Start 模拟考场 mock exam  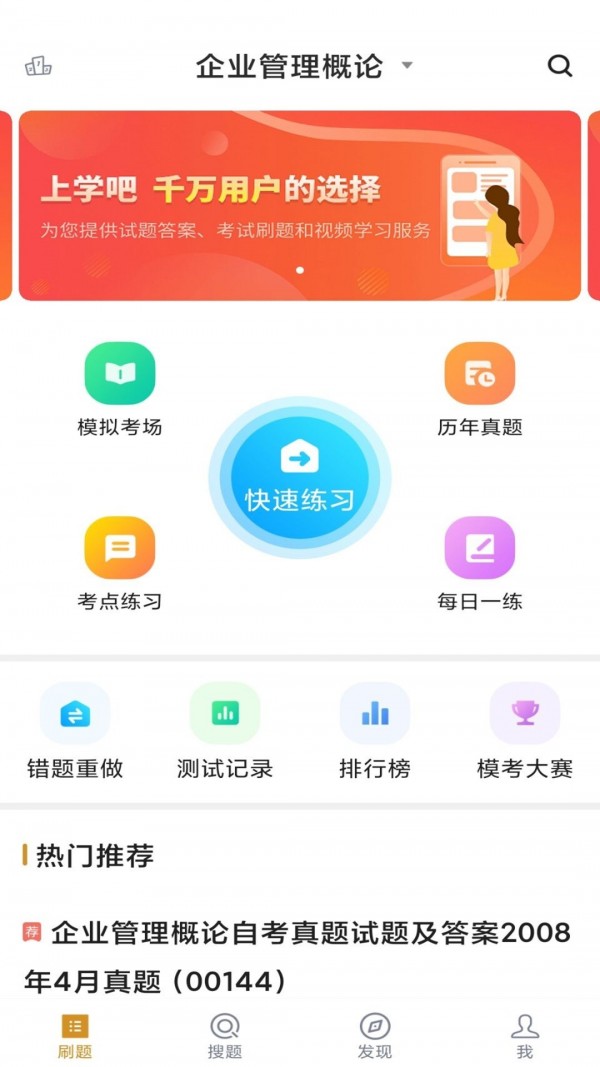coord(120,374)
